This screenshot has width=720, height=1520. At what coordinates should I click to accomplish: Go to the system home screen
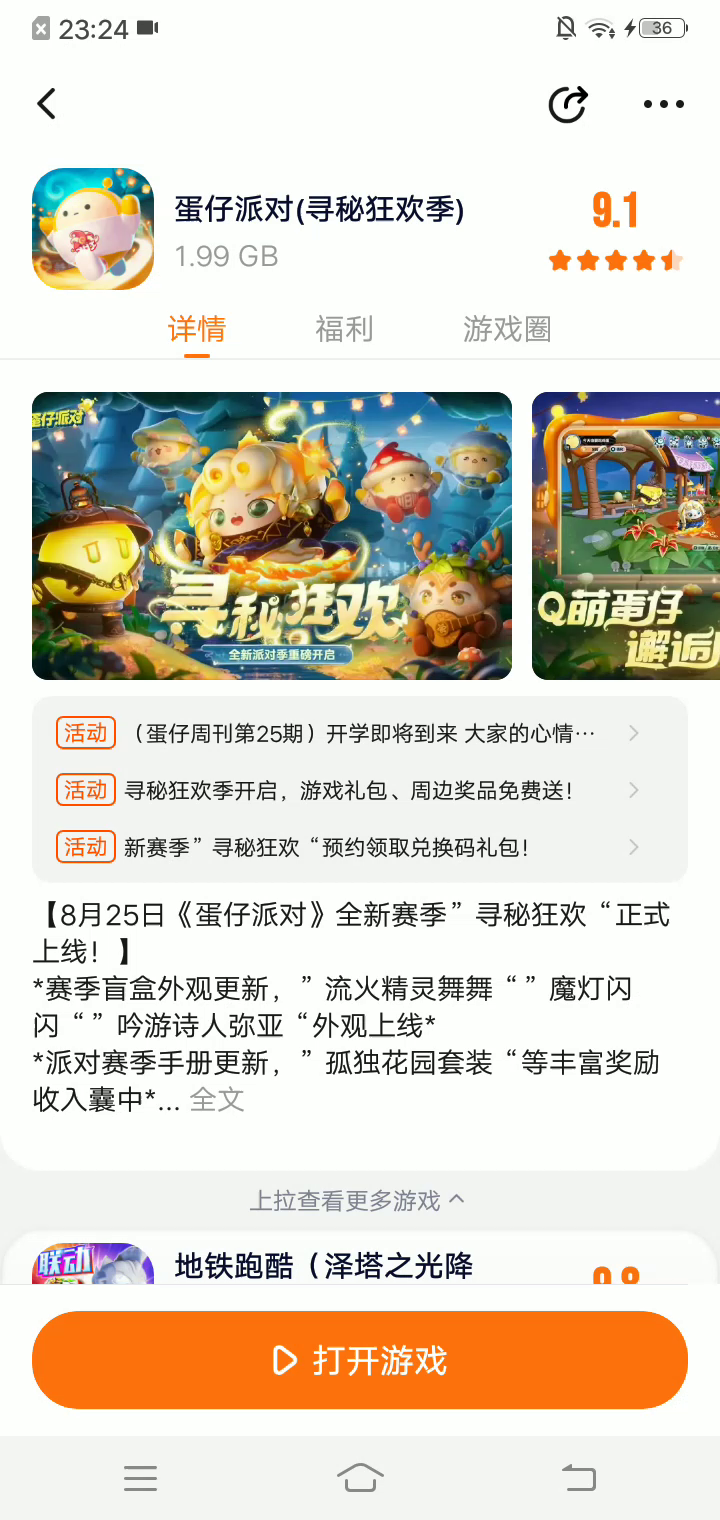[360, 1478]
